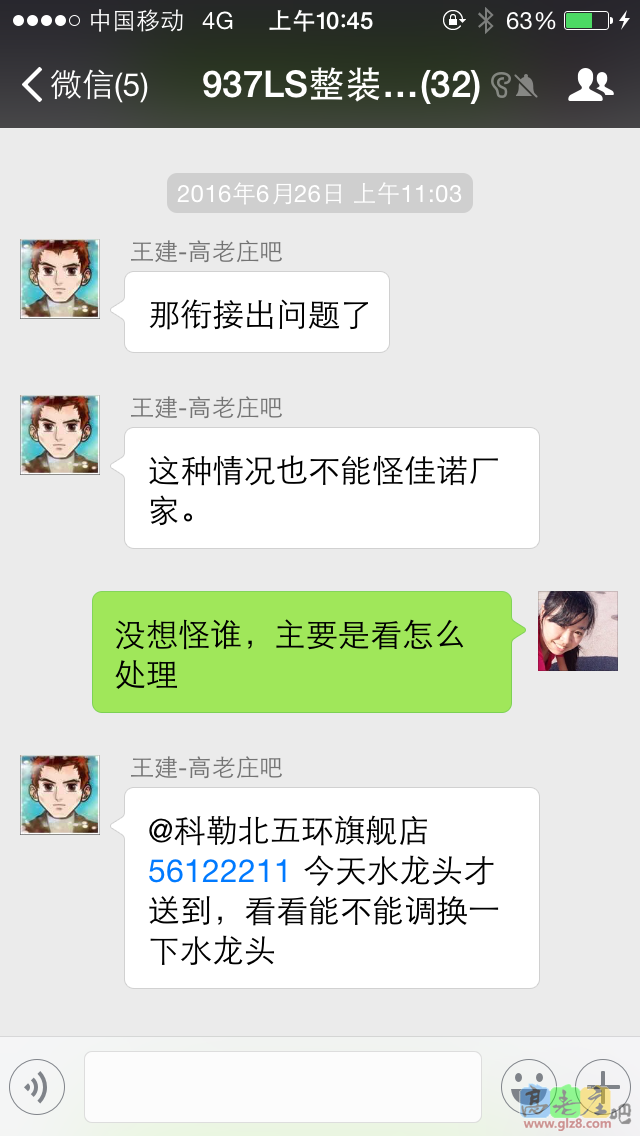Open 王建's avatar beside 那衔接出问题了
640x1136 pixels.
60,279
